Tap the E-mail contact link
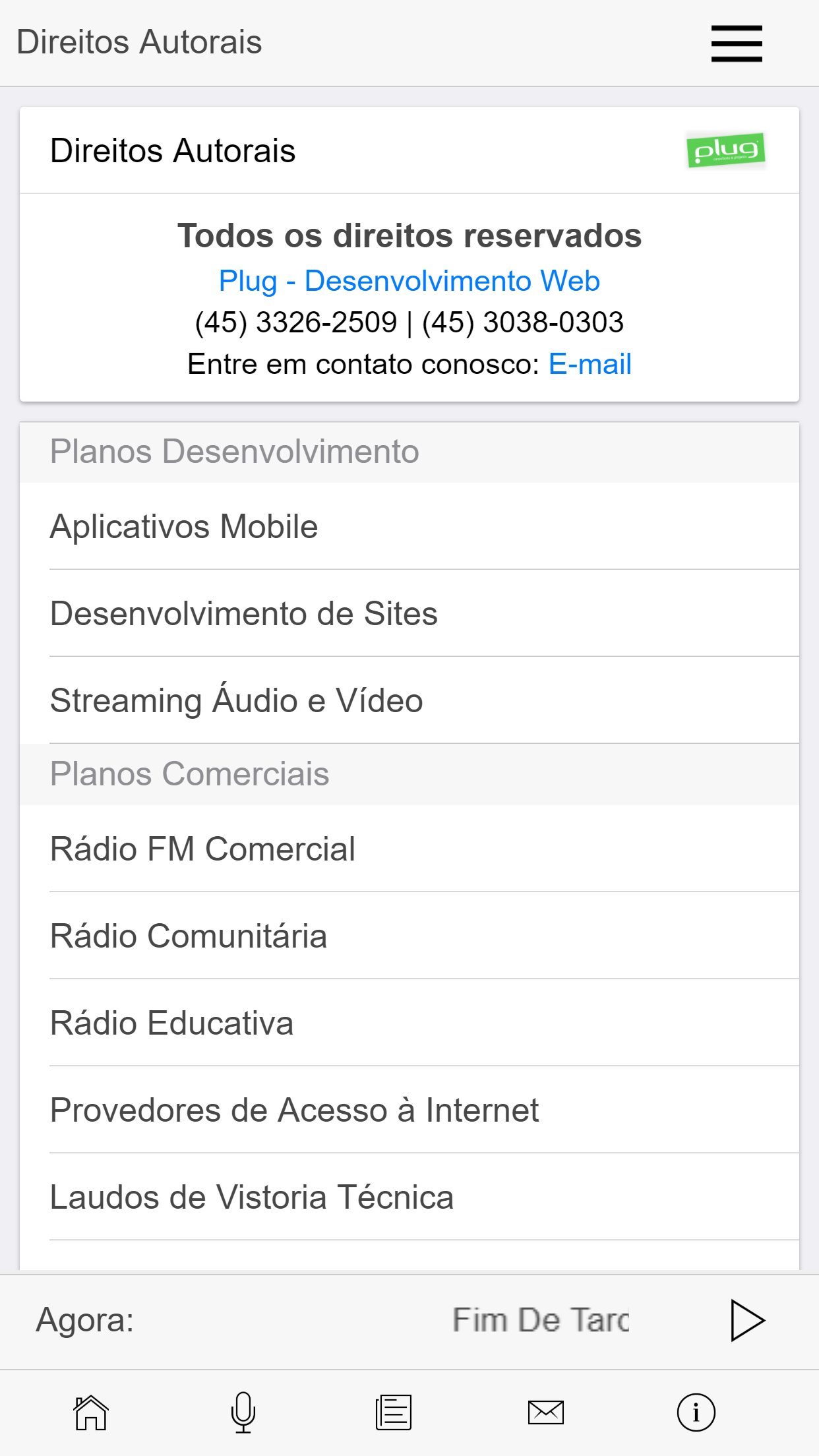The image size is (819, 1456). [590, 364]
